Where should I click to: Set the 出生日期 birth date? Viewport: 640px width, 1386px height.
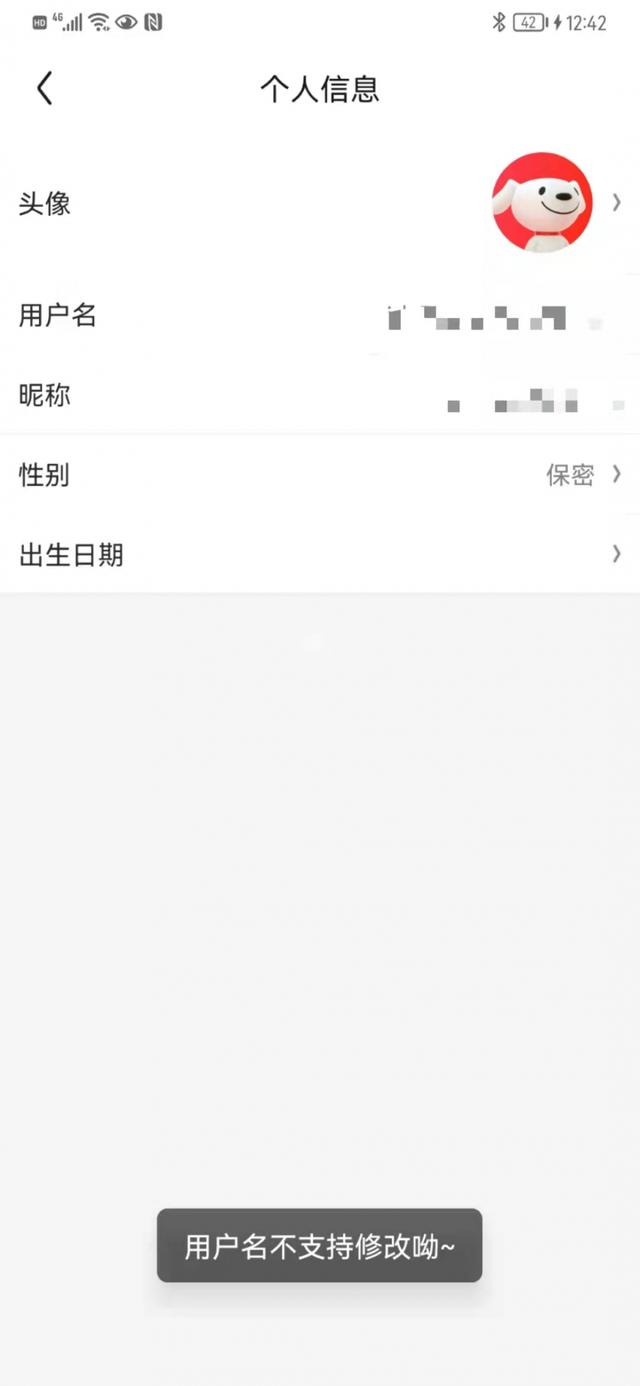[x=320, y=554]
